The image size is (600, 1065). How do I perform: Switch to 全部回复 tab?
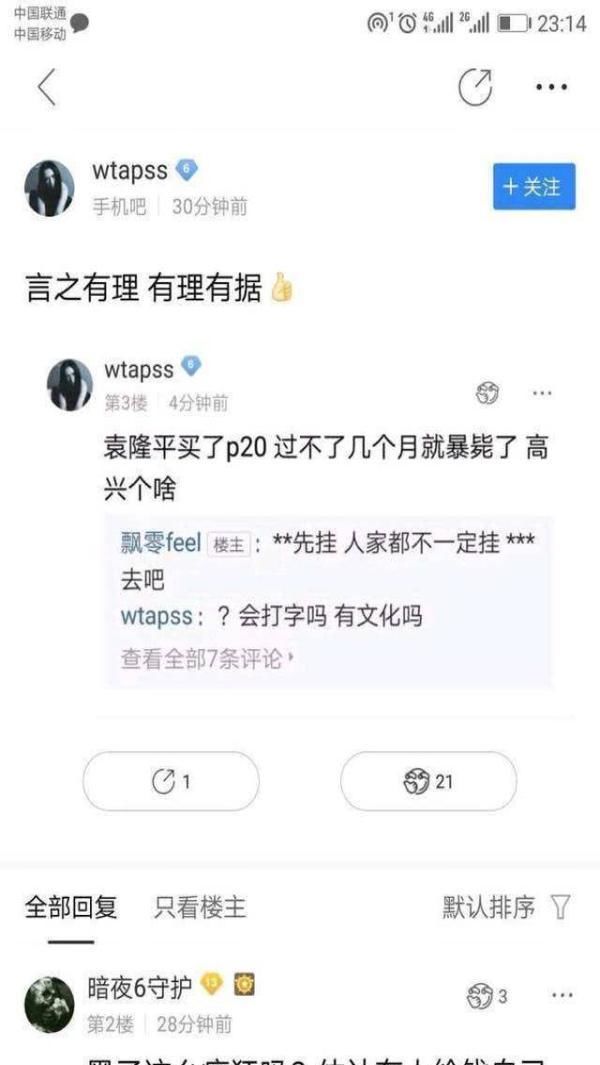click(x=71, y=907)
